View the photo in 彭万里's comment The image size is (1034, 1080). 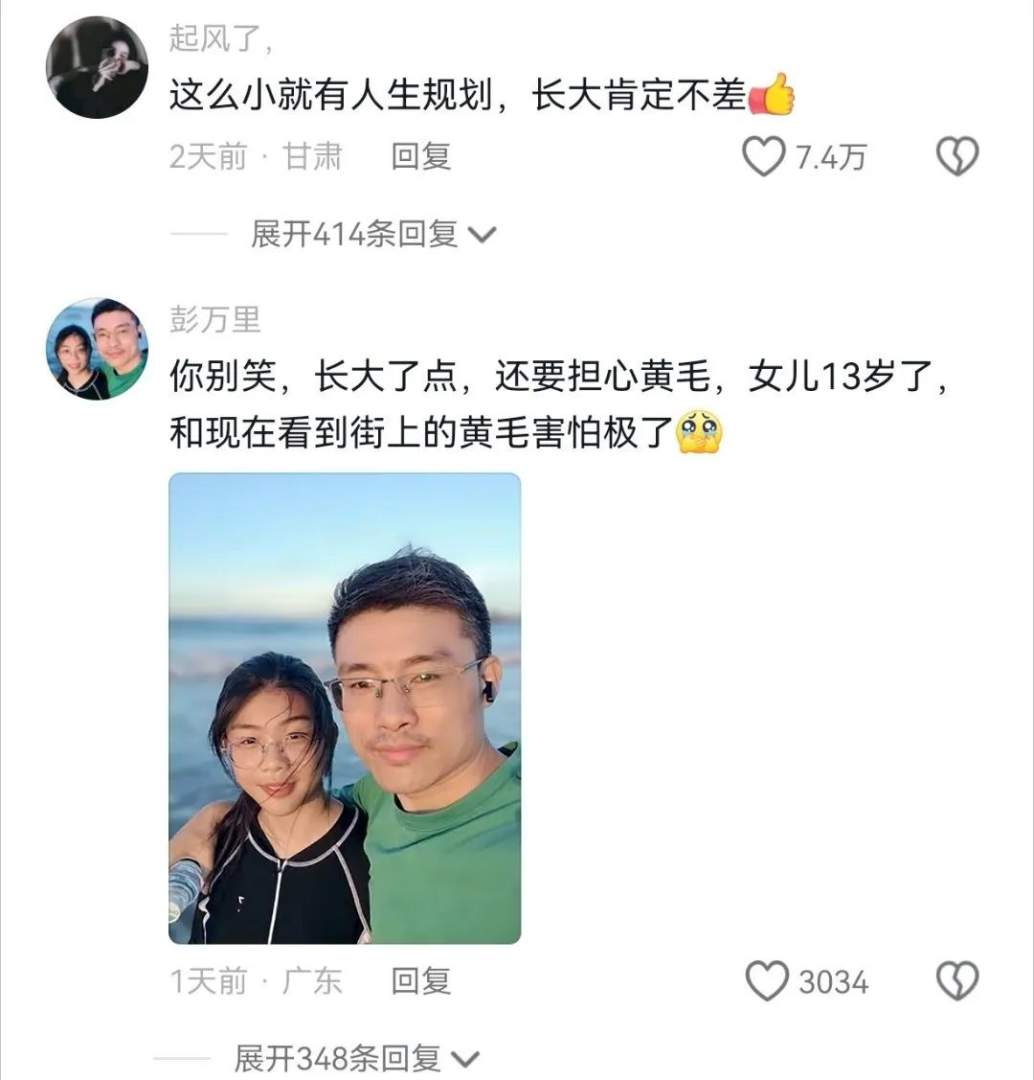[345, 708]
